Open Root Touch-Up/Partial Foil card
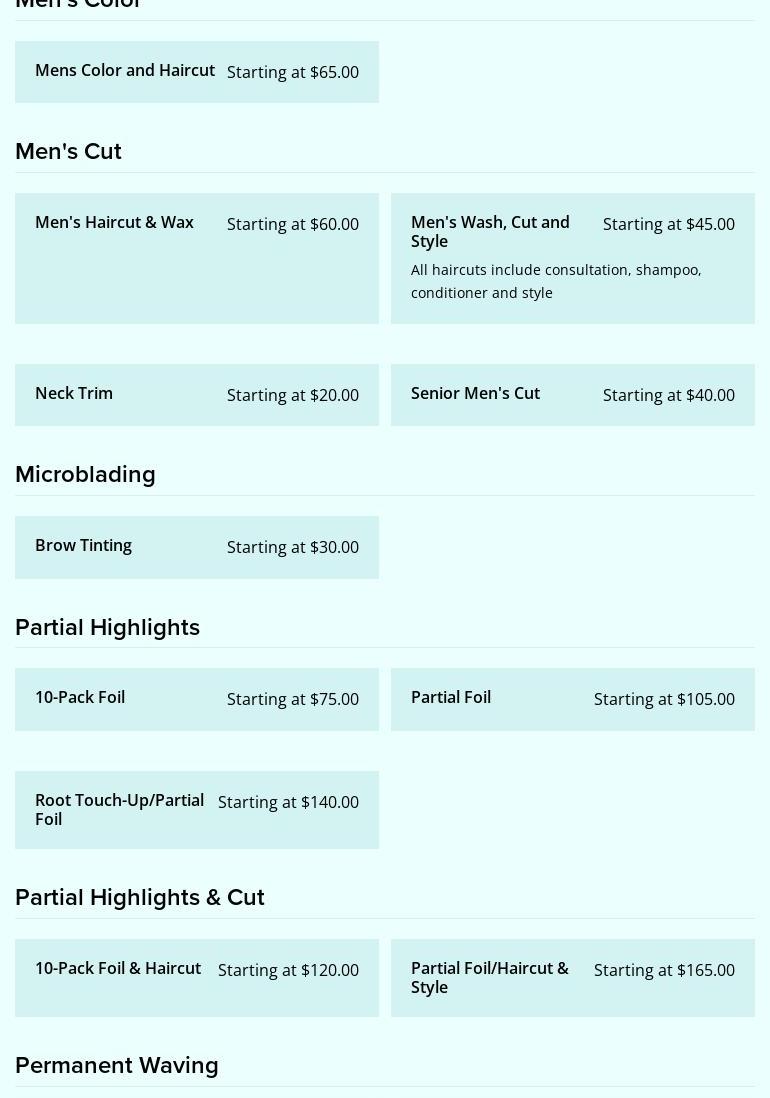 [197, 810]
